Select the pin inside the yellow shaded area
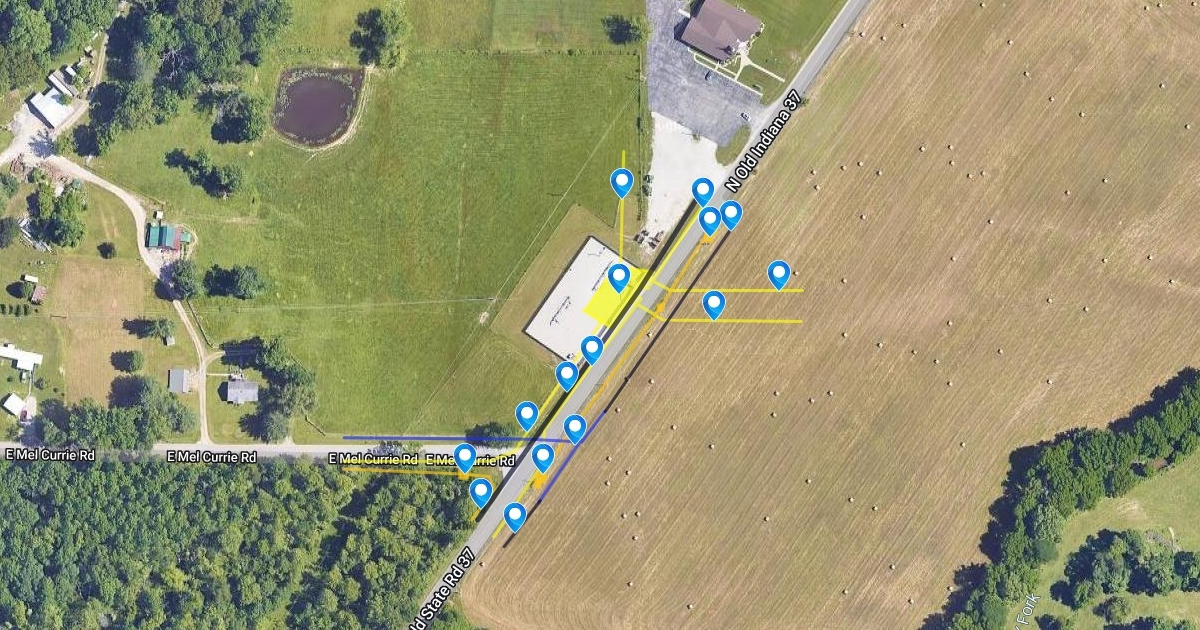 pyautogui.click(x=619, y=277)
